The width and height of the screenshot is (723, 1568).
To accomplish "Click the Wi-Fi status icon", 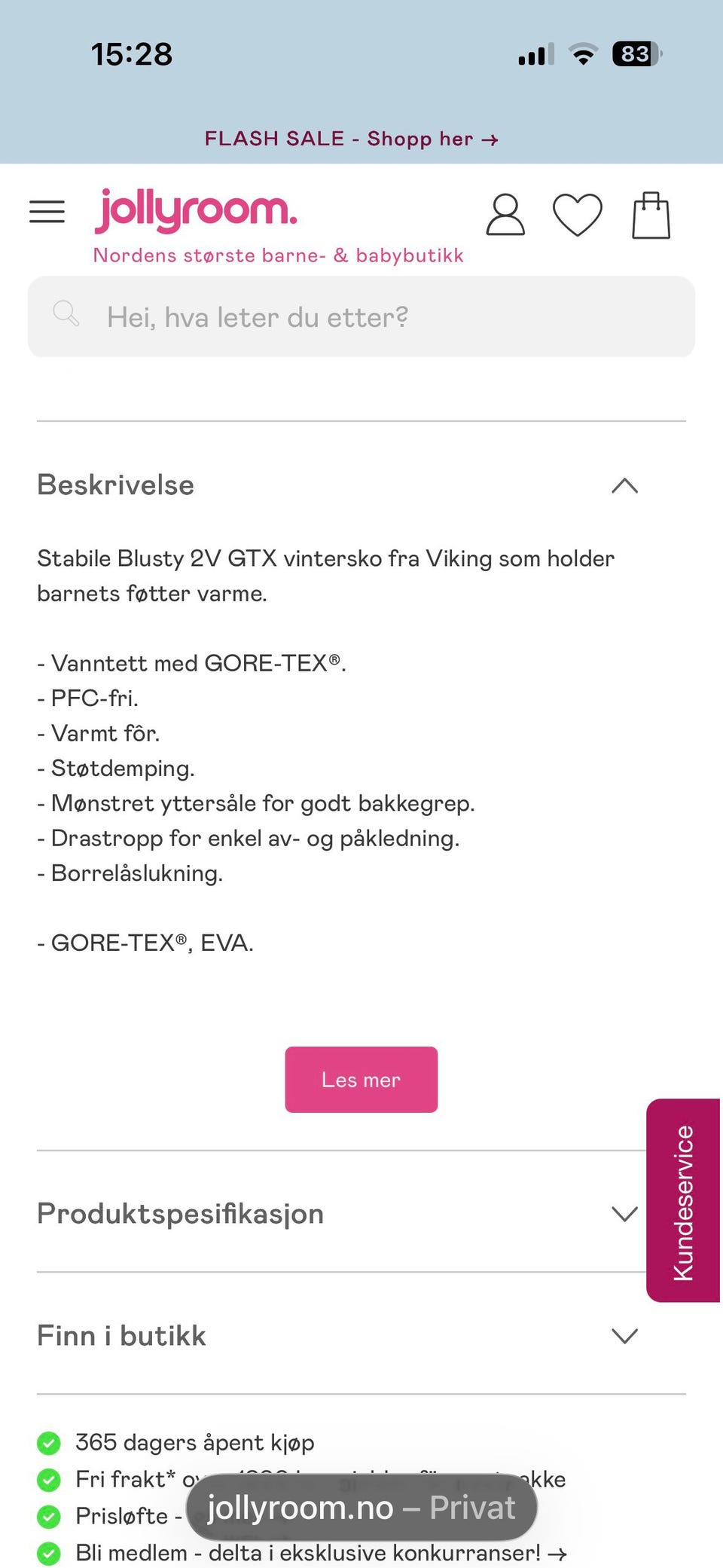I will [581, 53].
